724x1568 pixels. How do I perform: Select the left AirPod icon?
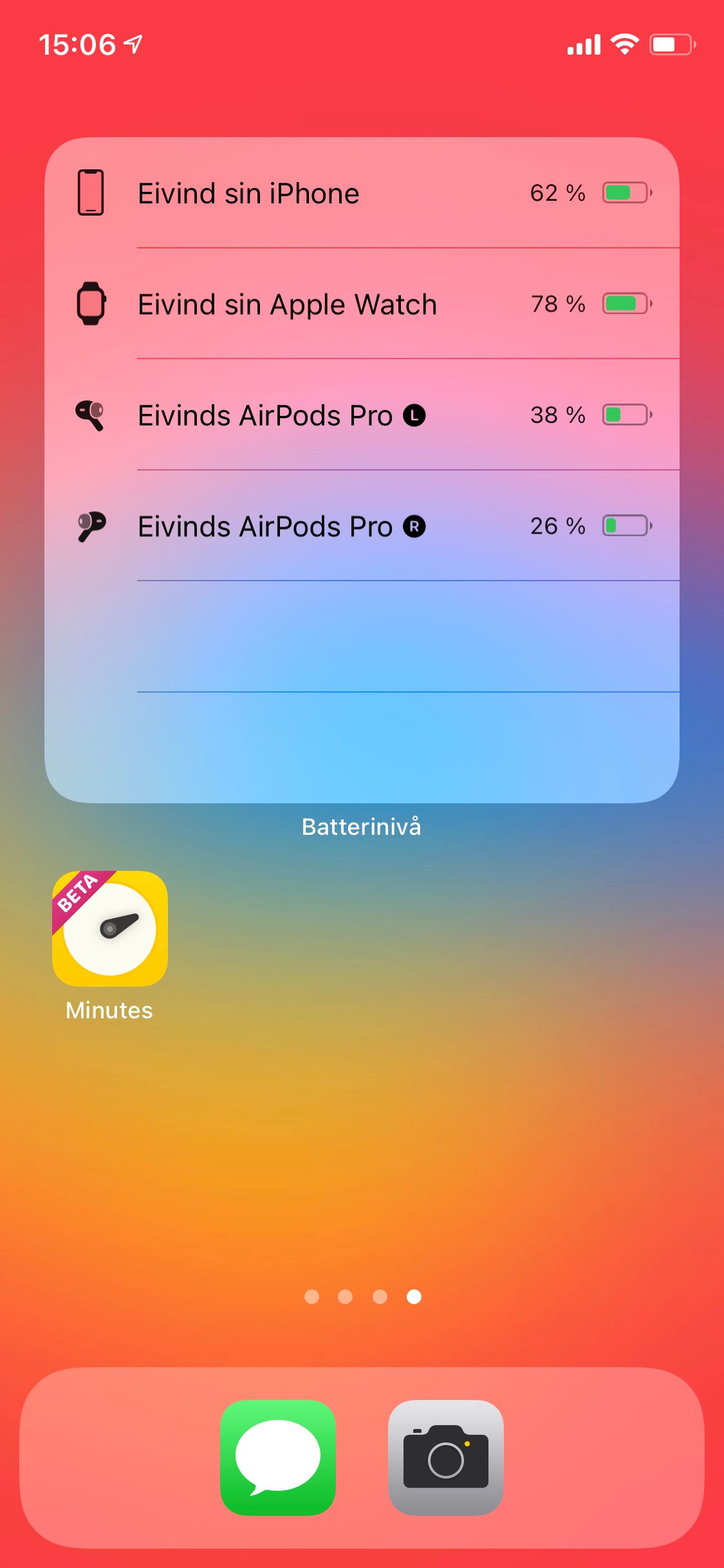coord(90,414)
